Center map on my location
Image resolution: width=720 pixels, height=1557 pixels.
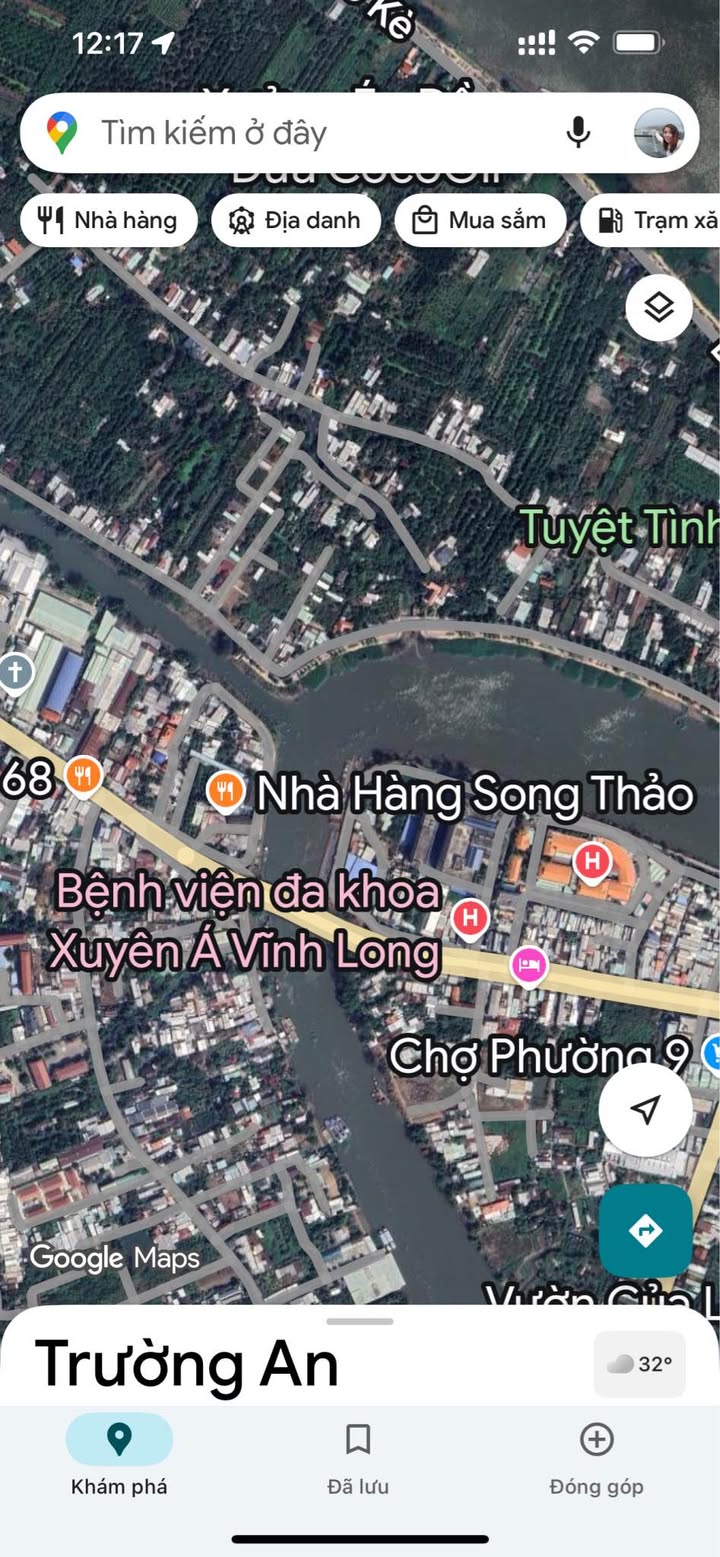645,1108
